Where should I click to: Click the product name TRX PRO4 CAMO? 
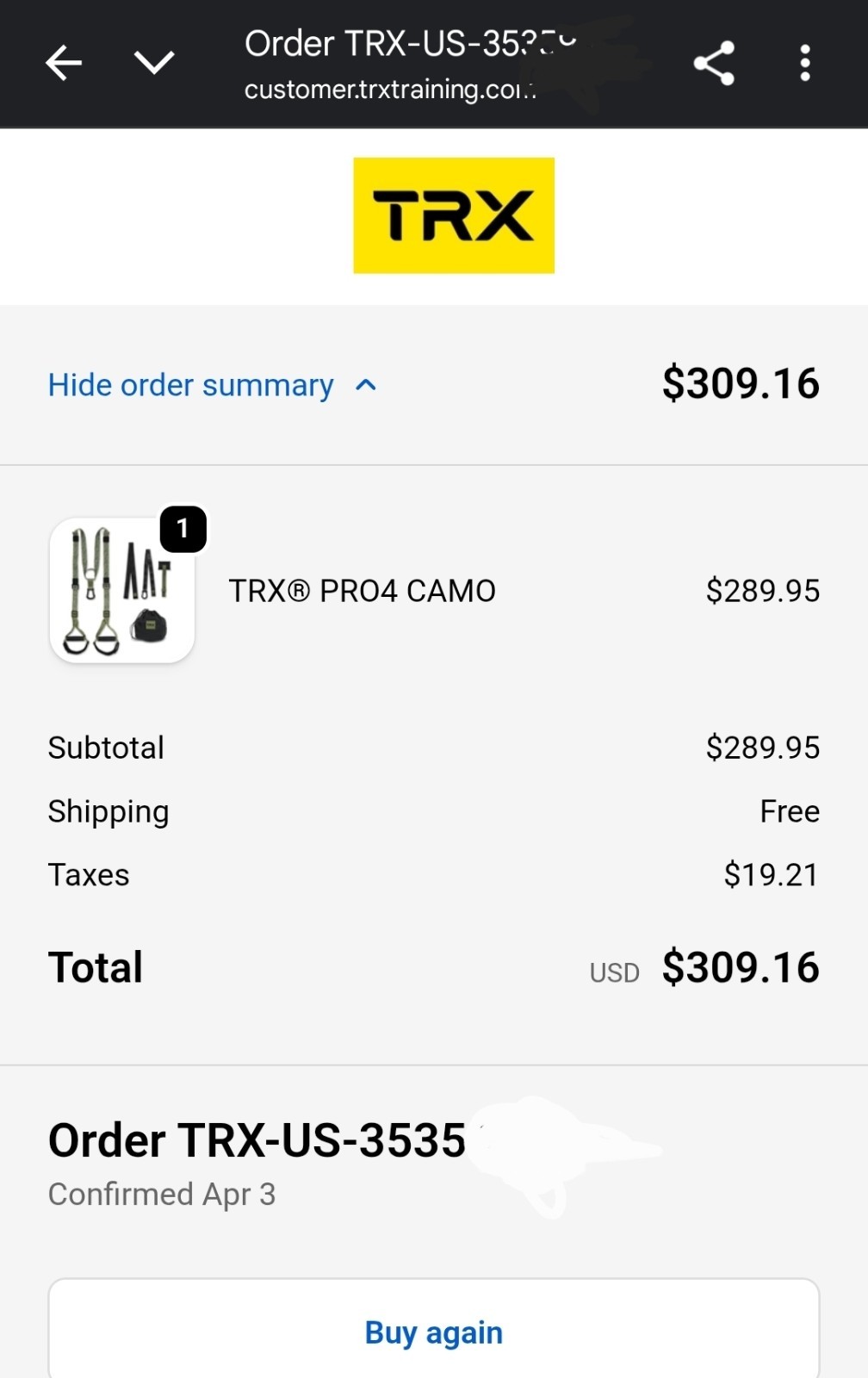pos(362,591)
